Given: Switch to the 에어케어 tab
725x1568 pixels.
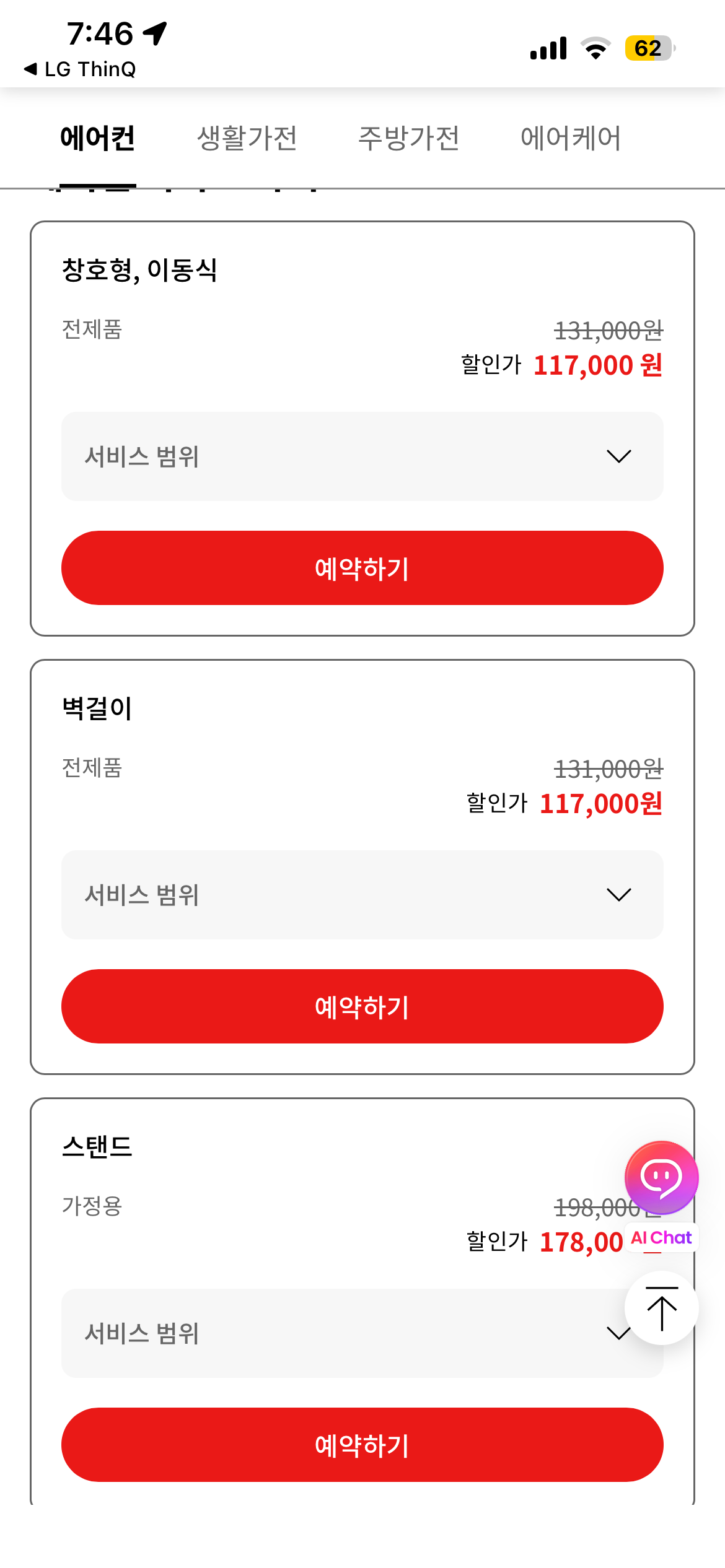Looking at the screenshot, I should 571,138.
